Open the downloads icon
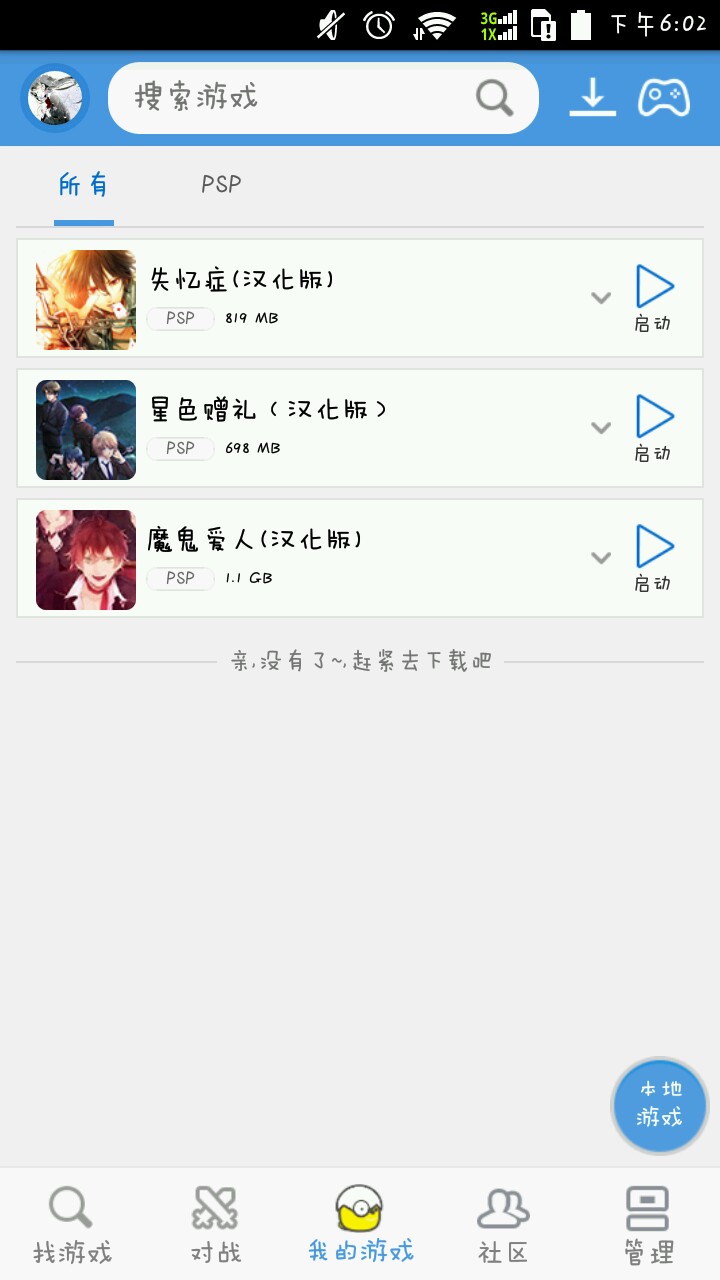 click(x=592, y=98)
